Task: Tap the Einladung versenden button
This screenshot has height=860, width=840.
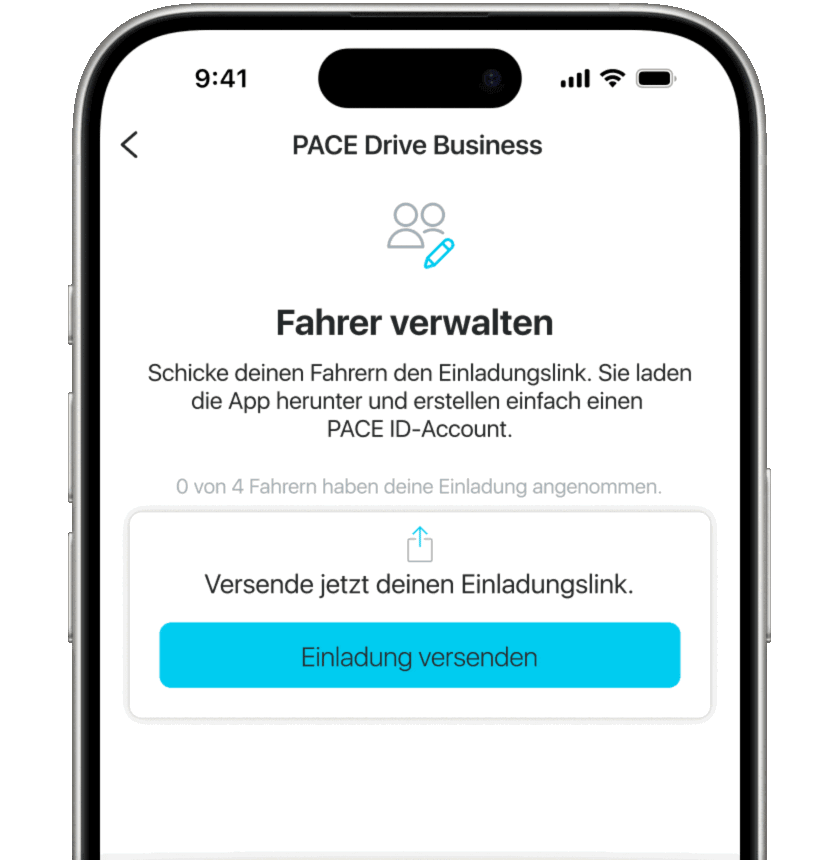Action: coord(419,656)
